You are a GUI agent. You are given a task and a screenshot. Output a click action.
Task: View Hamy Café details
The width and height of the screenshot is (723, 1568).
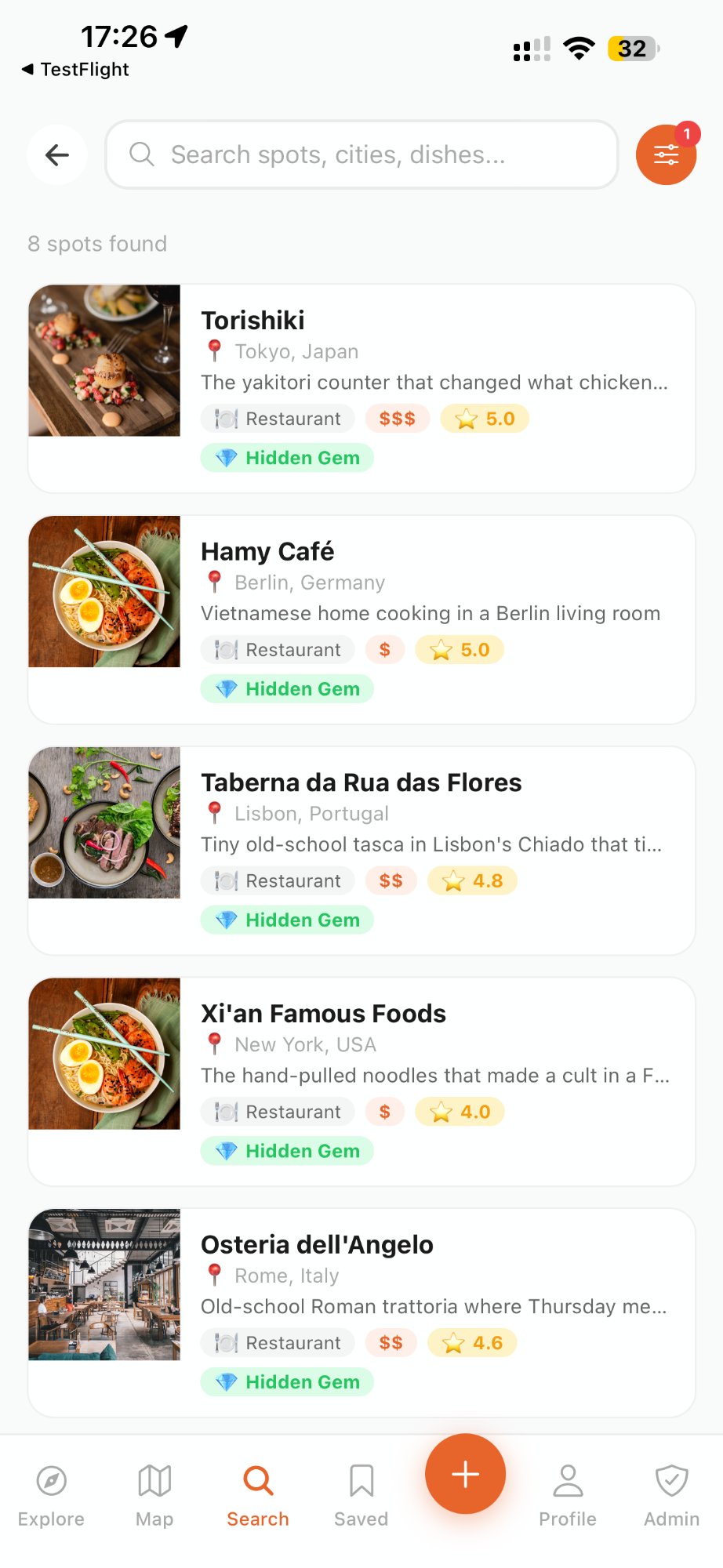[x=361, y=619]
